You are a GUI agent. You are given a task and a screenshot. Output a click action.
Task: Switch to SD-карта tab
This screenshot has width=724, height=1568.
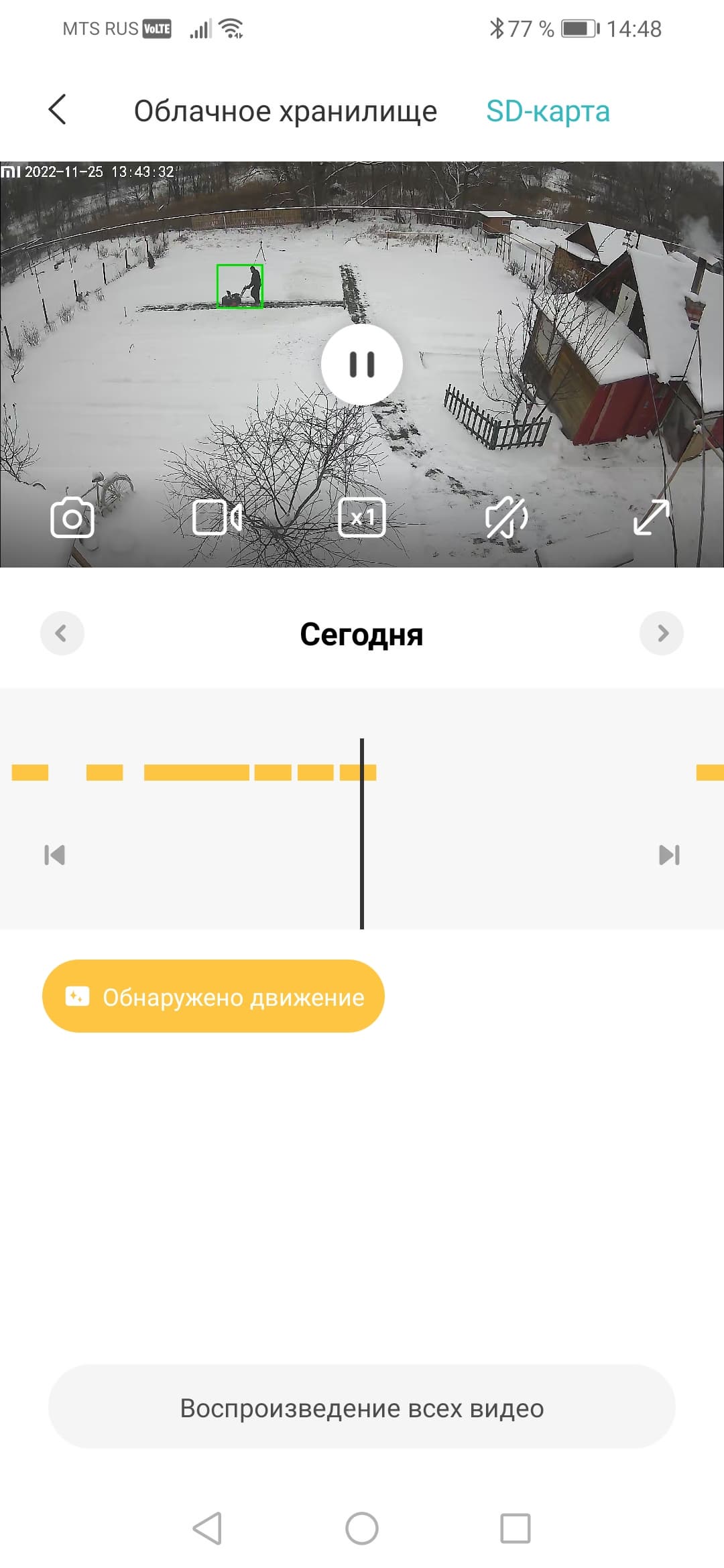[x=548, y=111]
